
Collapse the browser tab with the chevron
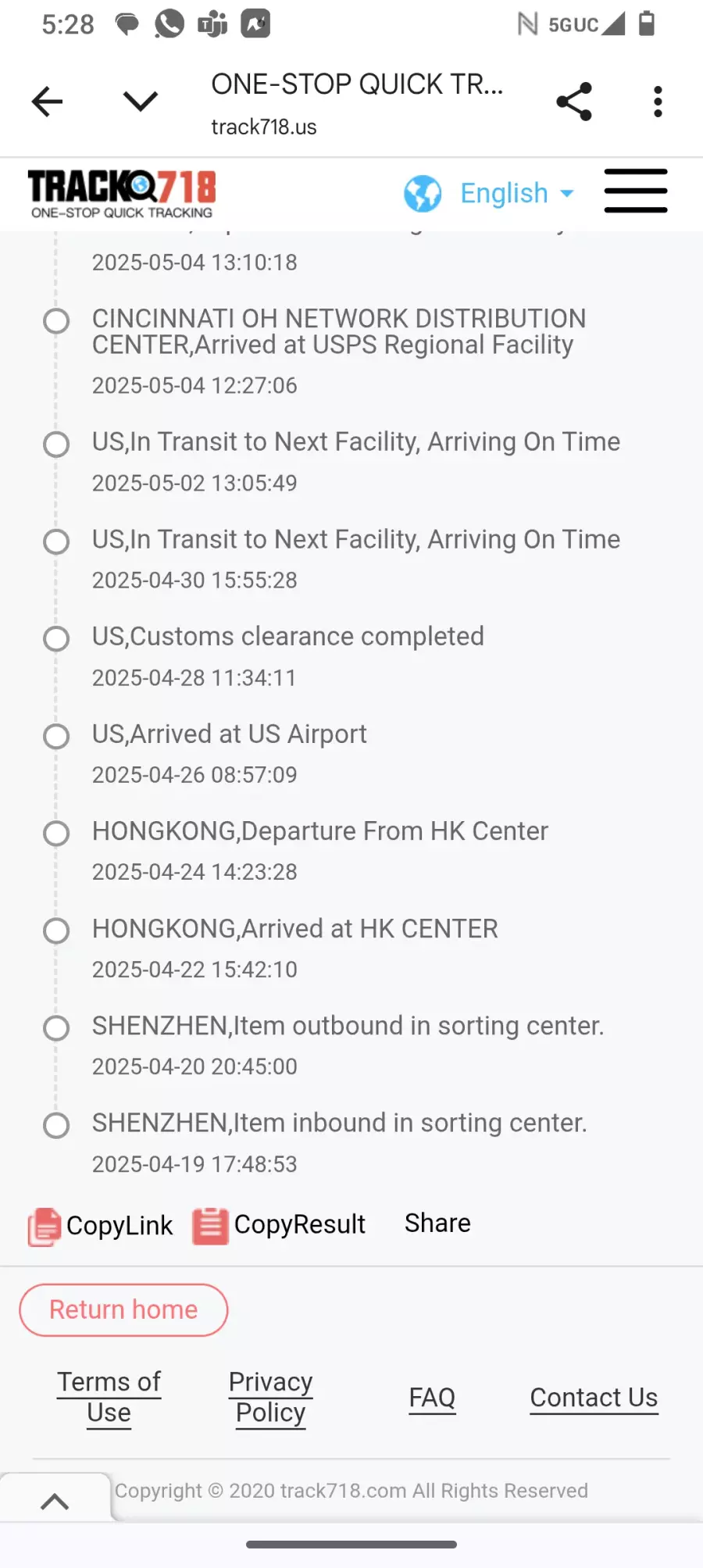[141, 101]
